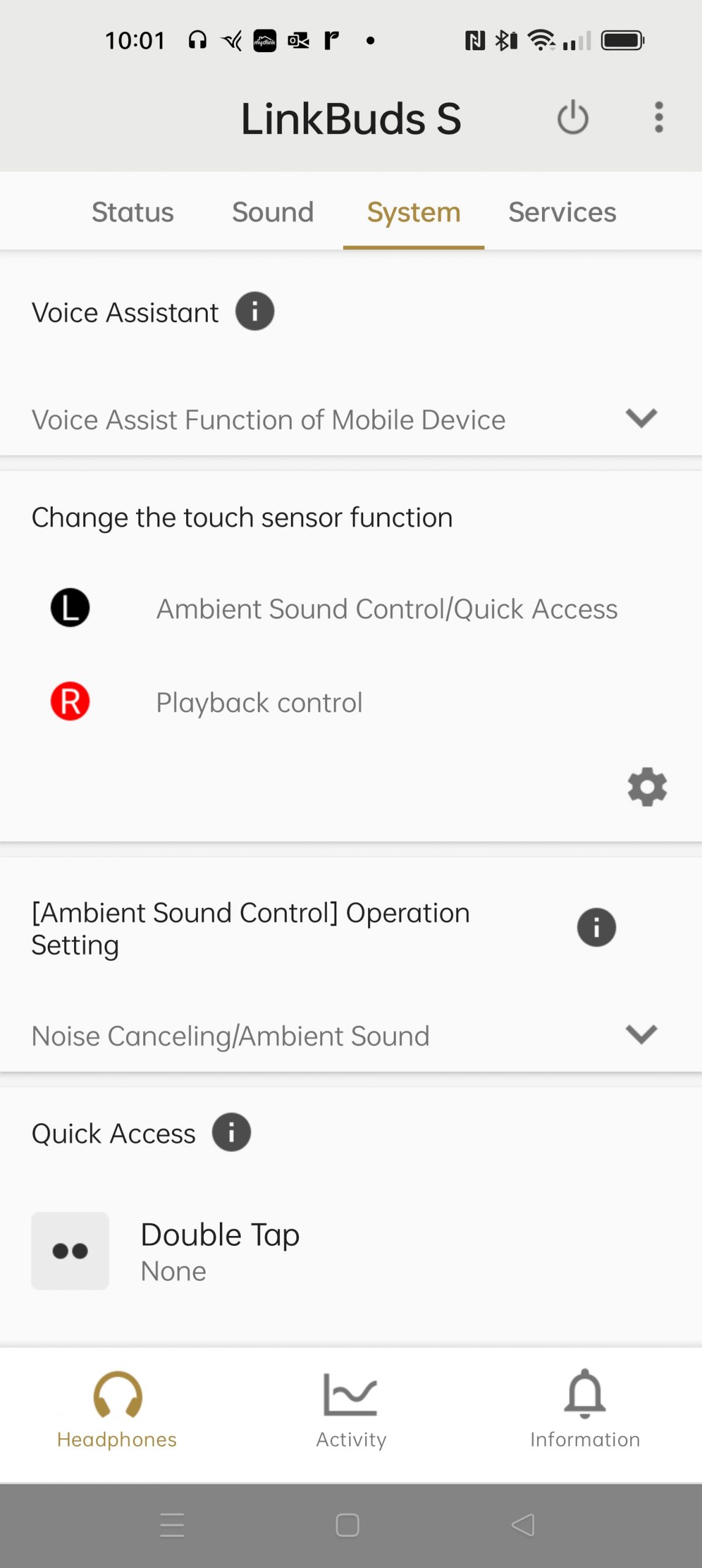Tap Playback control for the right earbud
Image resolution: width=702 pixels, height=1568 pixels.
coord(259,702)
